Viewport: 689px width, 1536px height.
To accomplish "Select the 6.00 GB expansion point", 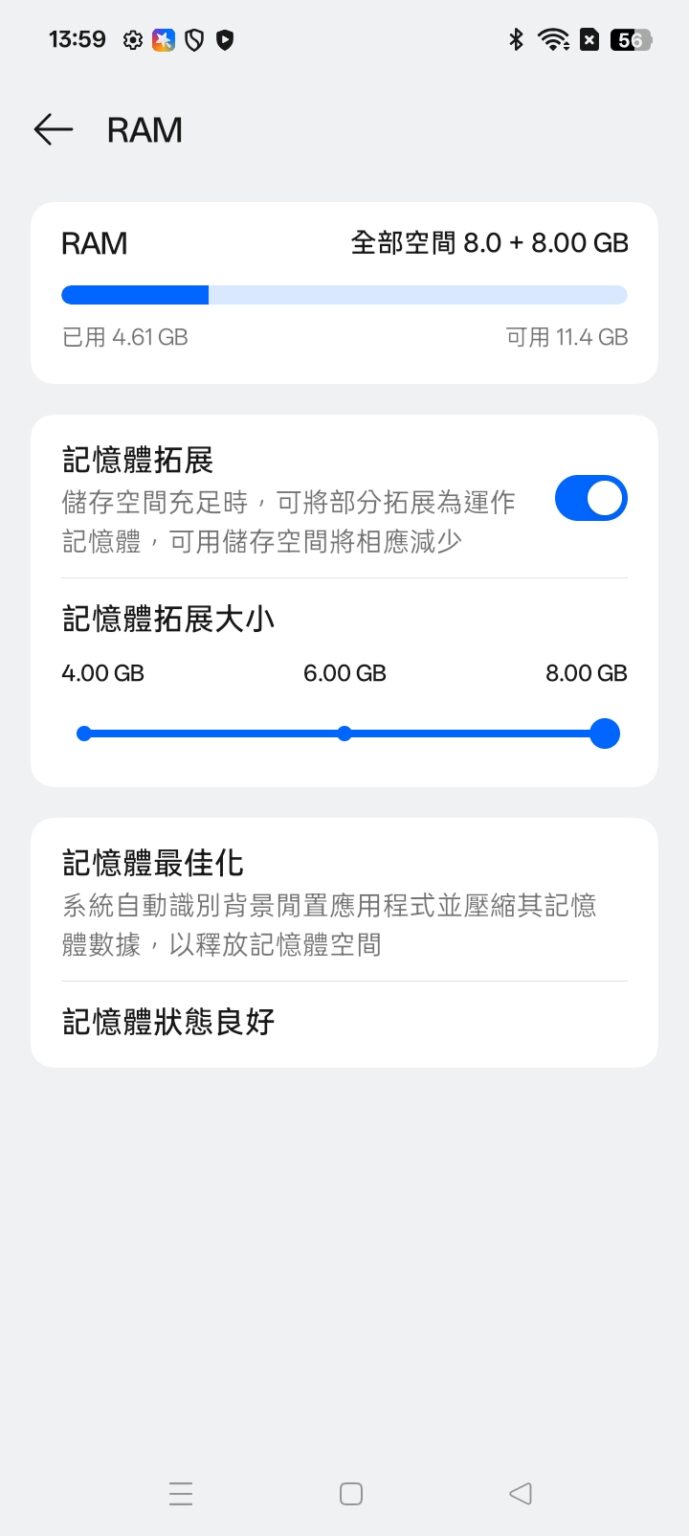I will click(344, 734).
